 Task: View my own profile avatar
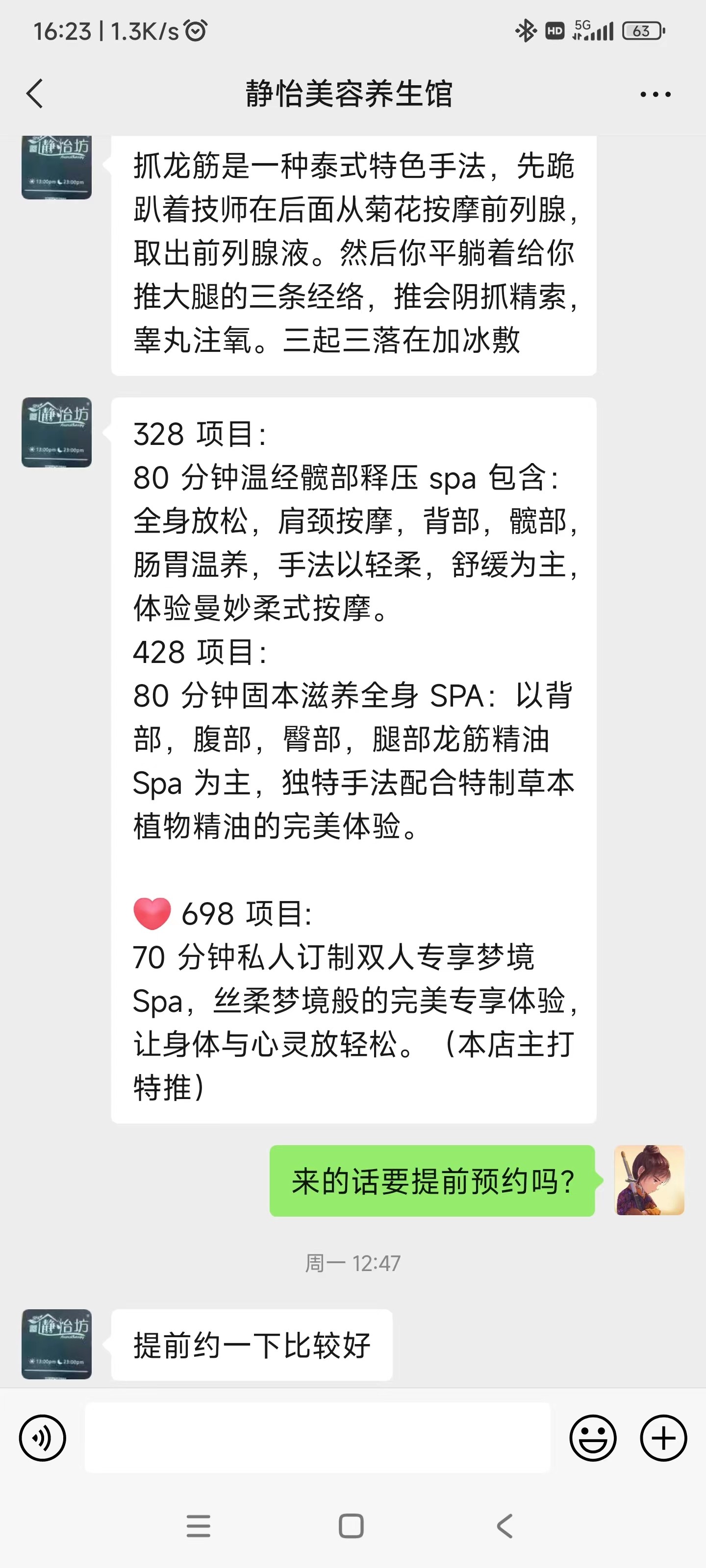[x=649, y=1180]
